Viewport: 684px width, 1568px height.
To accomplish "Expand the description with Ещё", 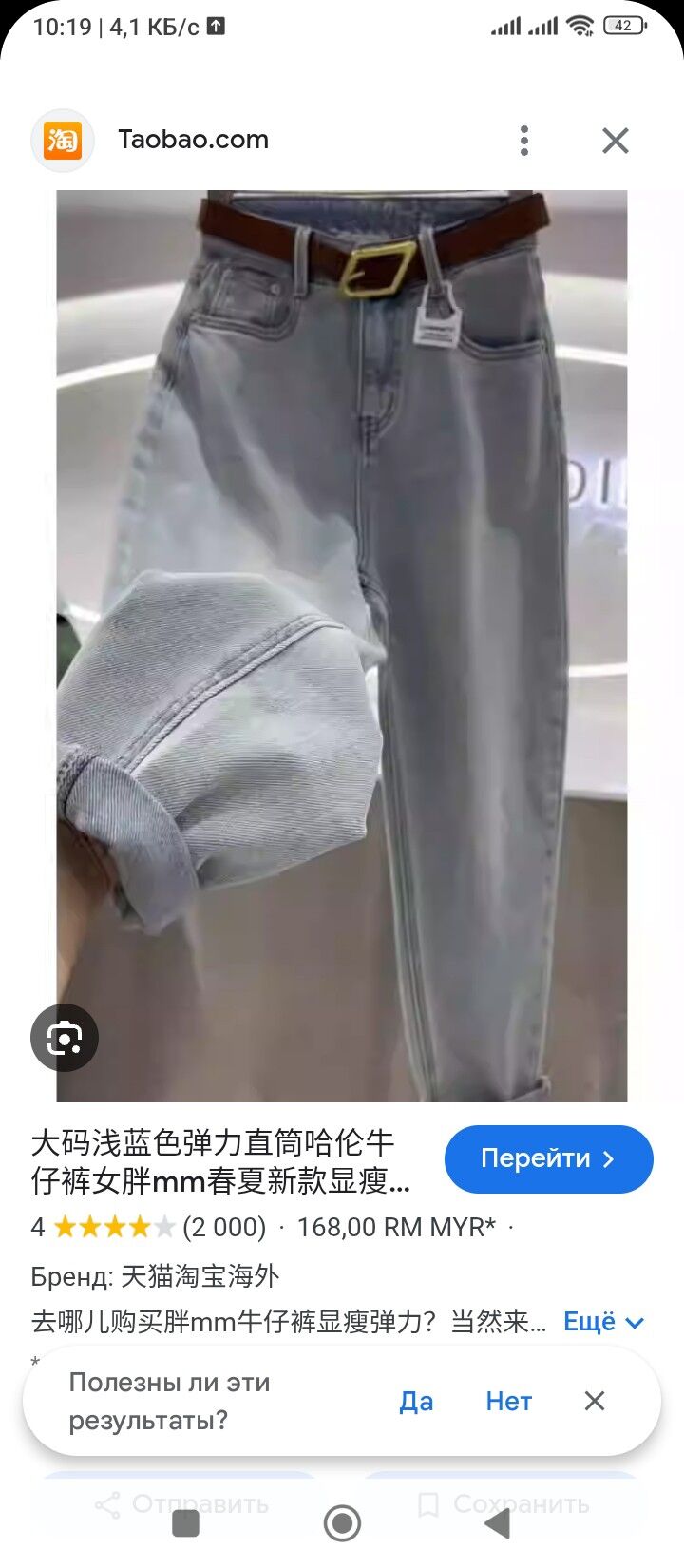I will point(603,1322).
